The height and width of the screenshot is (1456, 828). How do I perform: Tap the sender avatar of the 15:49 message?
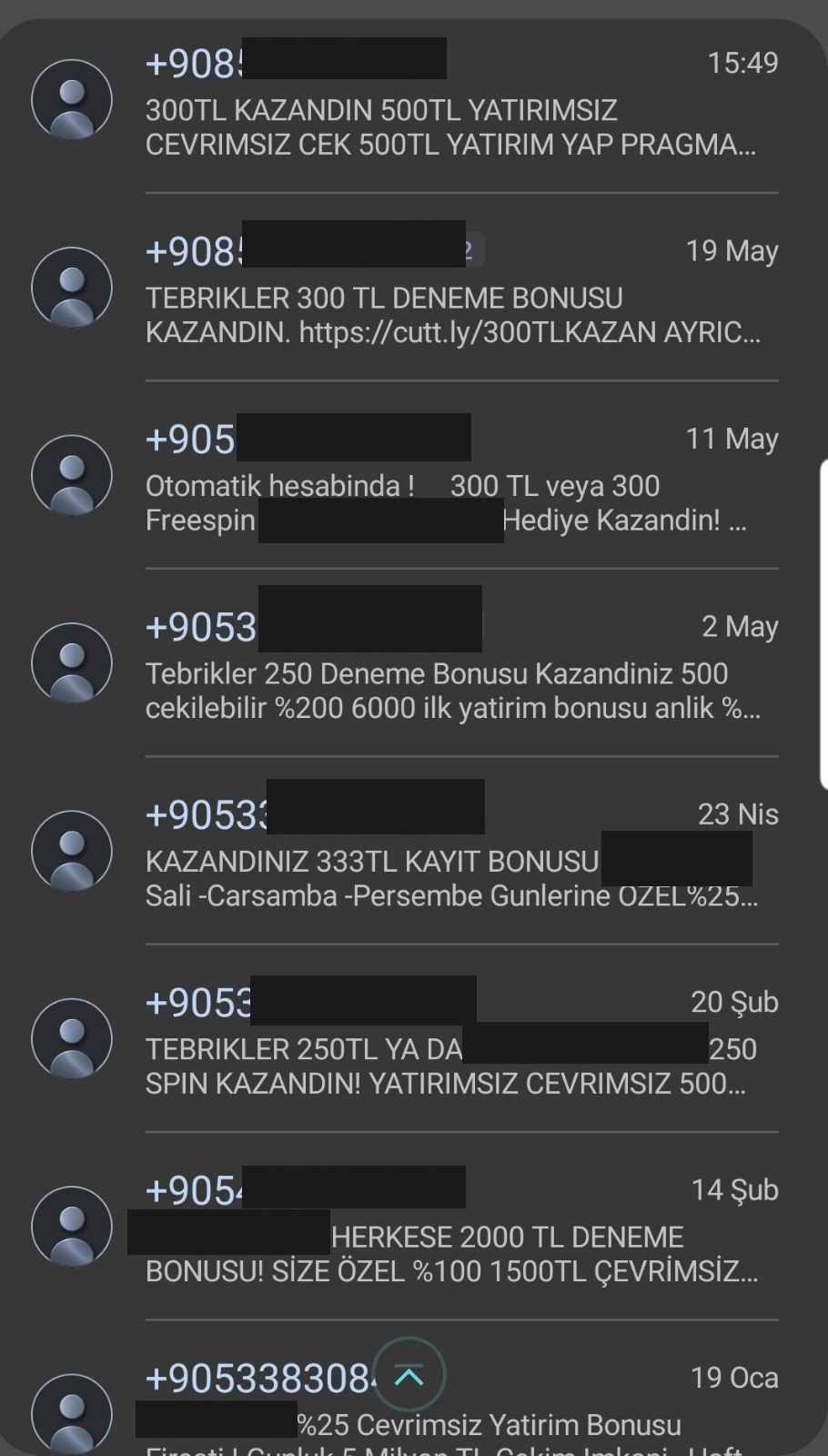[72, 100]
